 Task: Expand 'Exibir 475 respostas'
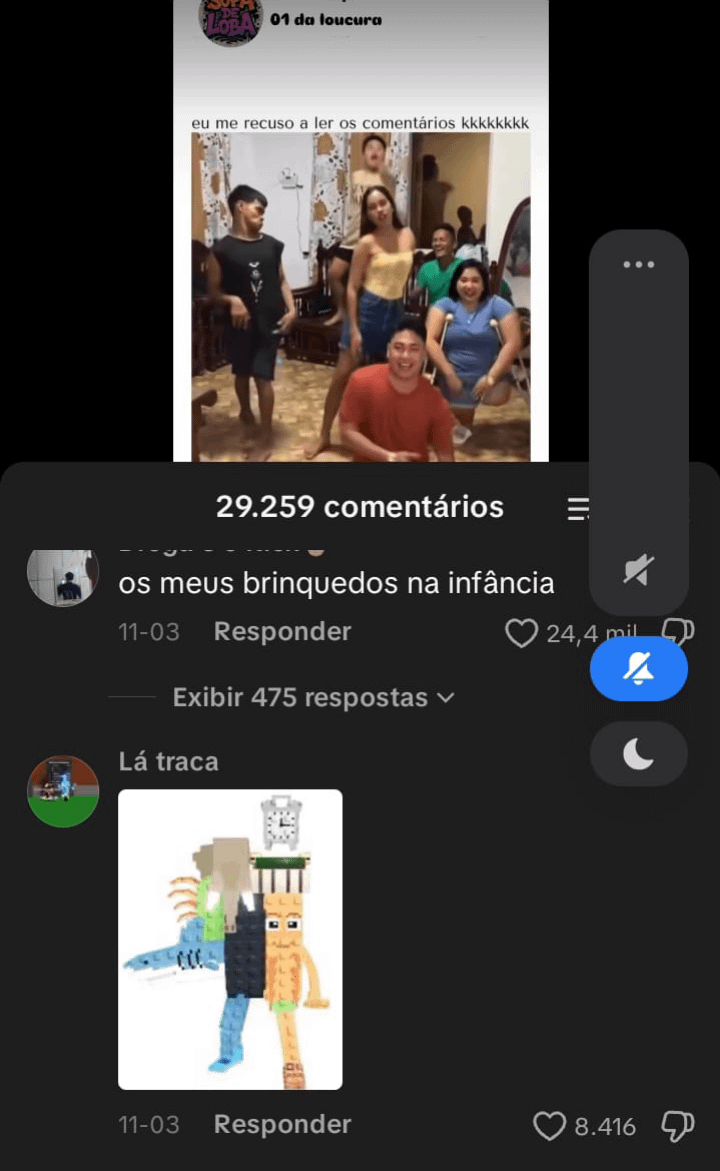312,697
